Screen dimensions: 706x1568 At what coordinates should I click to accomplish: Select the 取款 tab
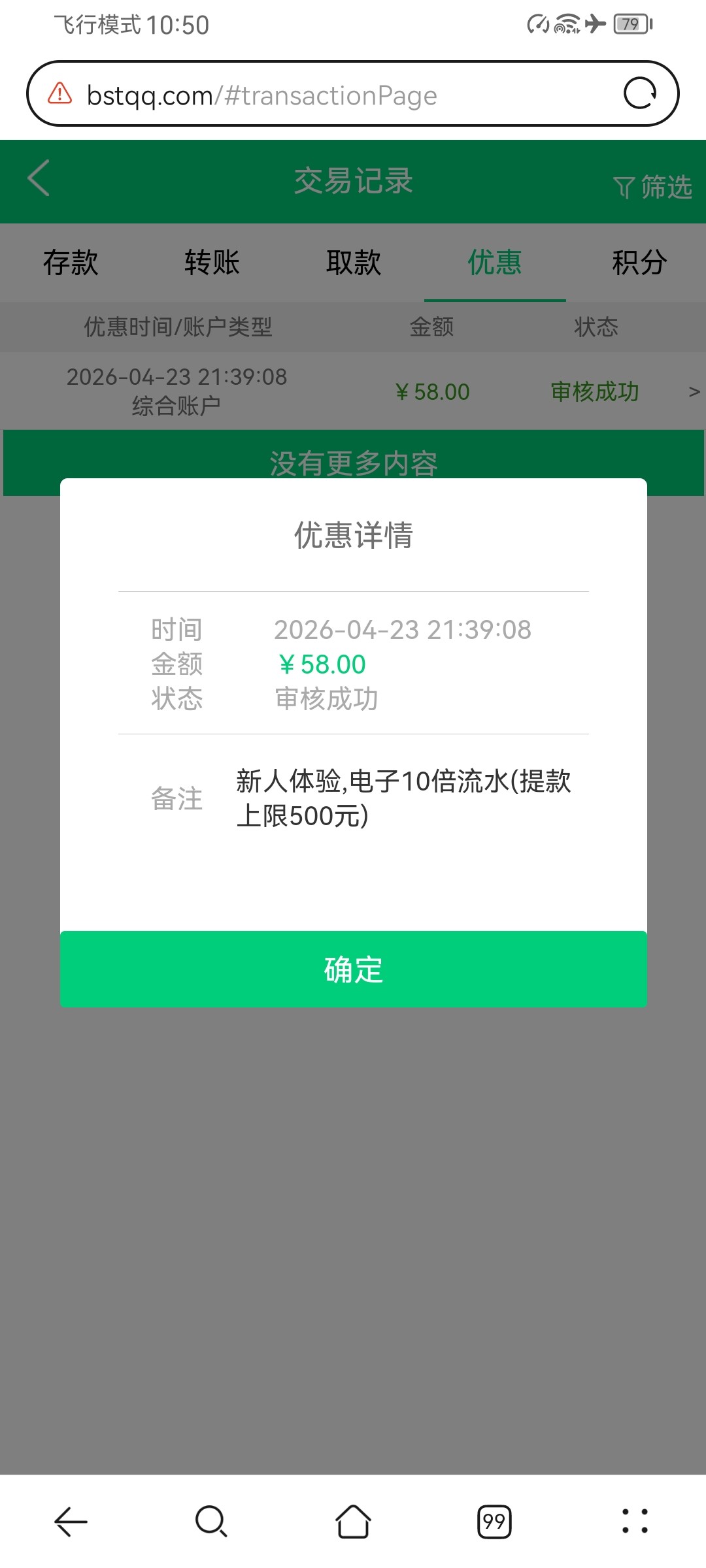click(x=353, y=262)
